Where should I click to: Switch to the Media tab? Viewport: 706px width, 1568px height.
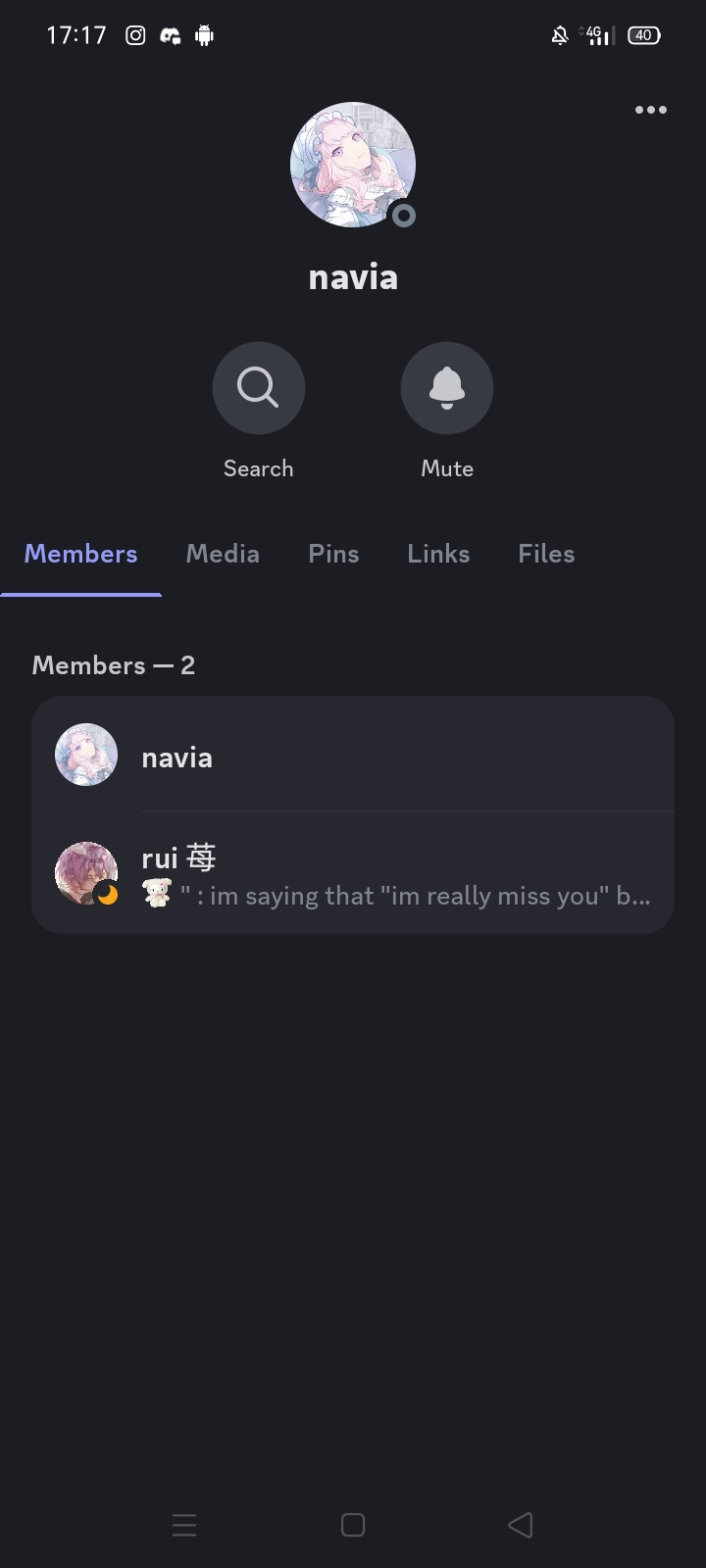click(223, 554)
